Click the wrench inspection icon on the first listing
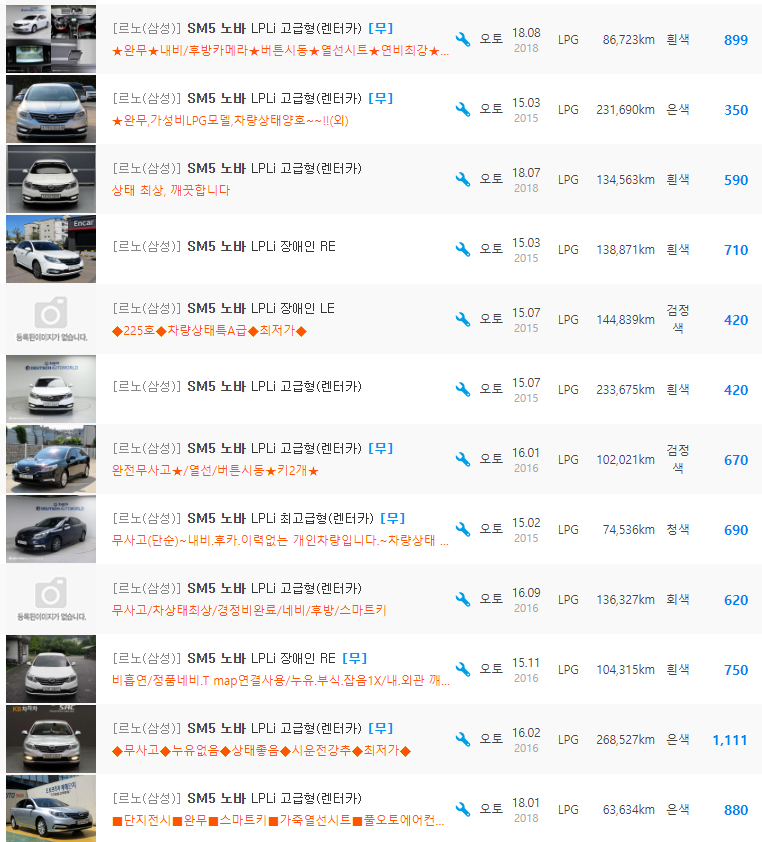 (462, 38)
